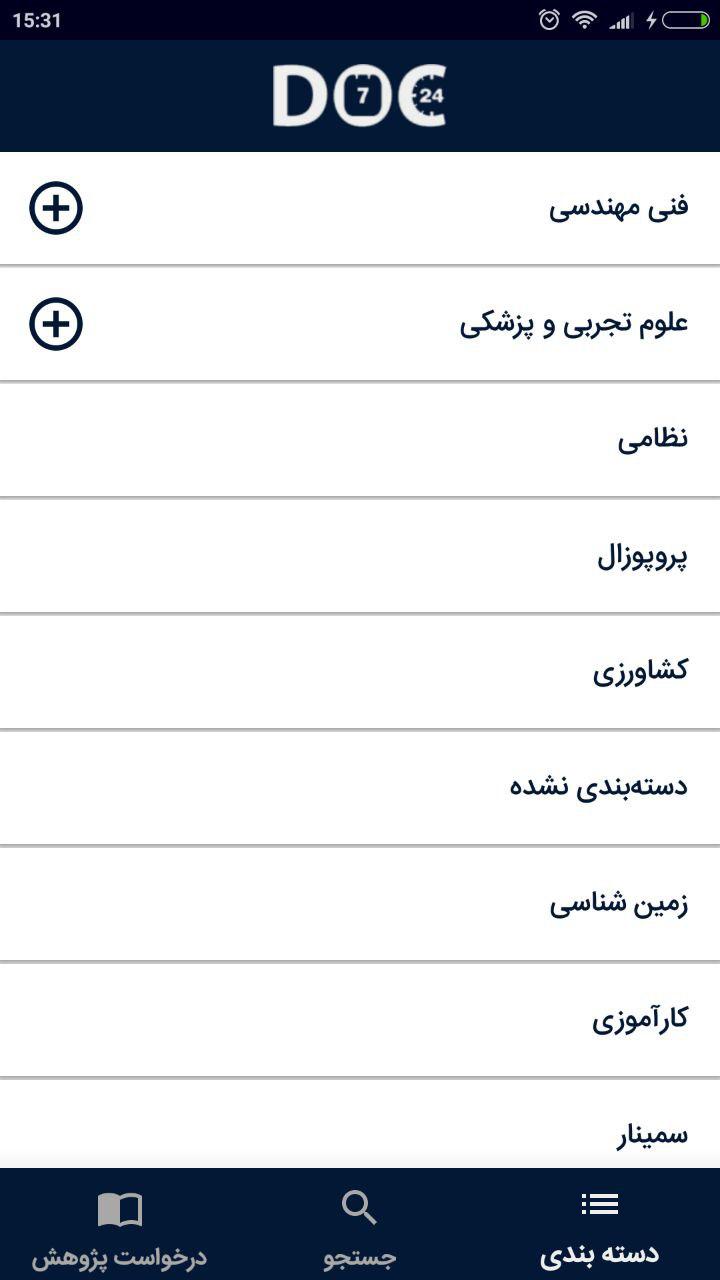Open the علوم تجربی و پزشکی category
720x1280 pixels.
pos(360,324)
